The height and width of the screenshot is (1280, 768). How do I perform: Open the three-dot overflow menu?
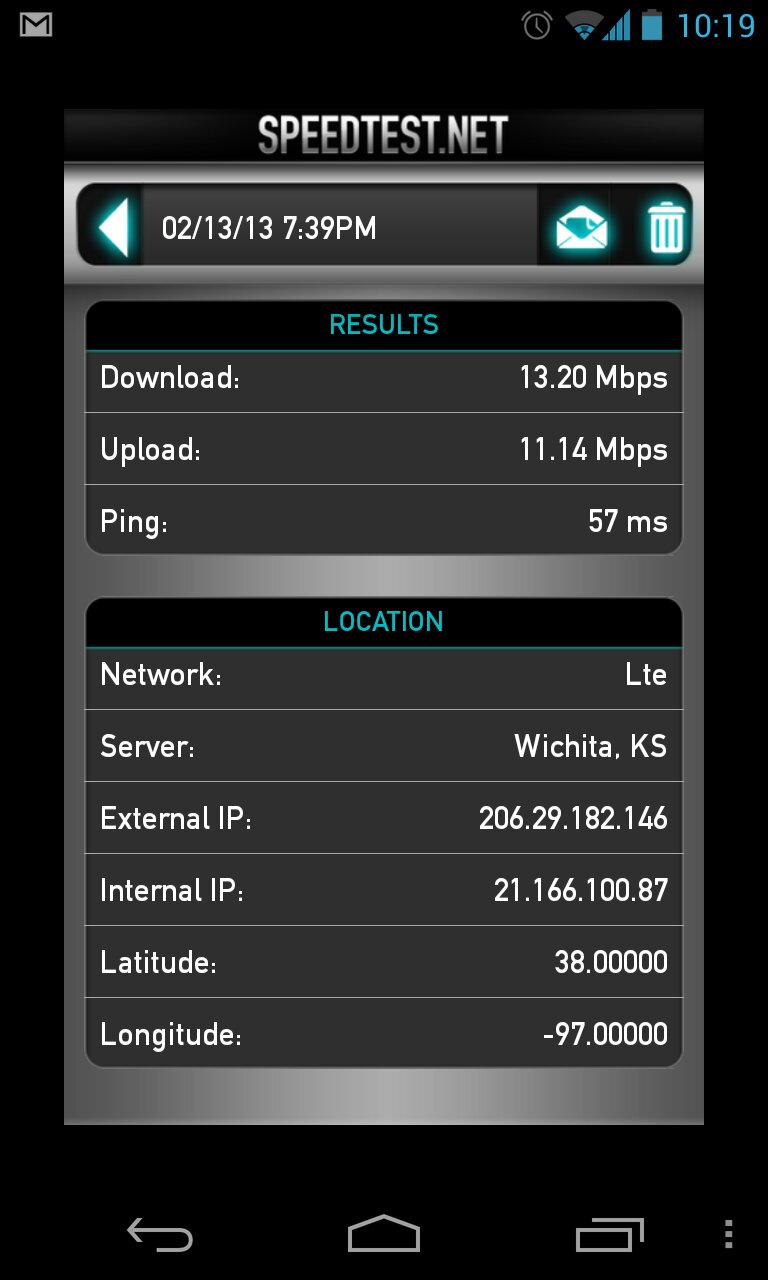pyautogui.click(x=728, y=1234)
